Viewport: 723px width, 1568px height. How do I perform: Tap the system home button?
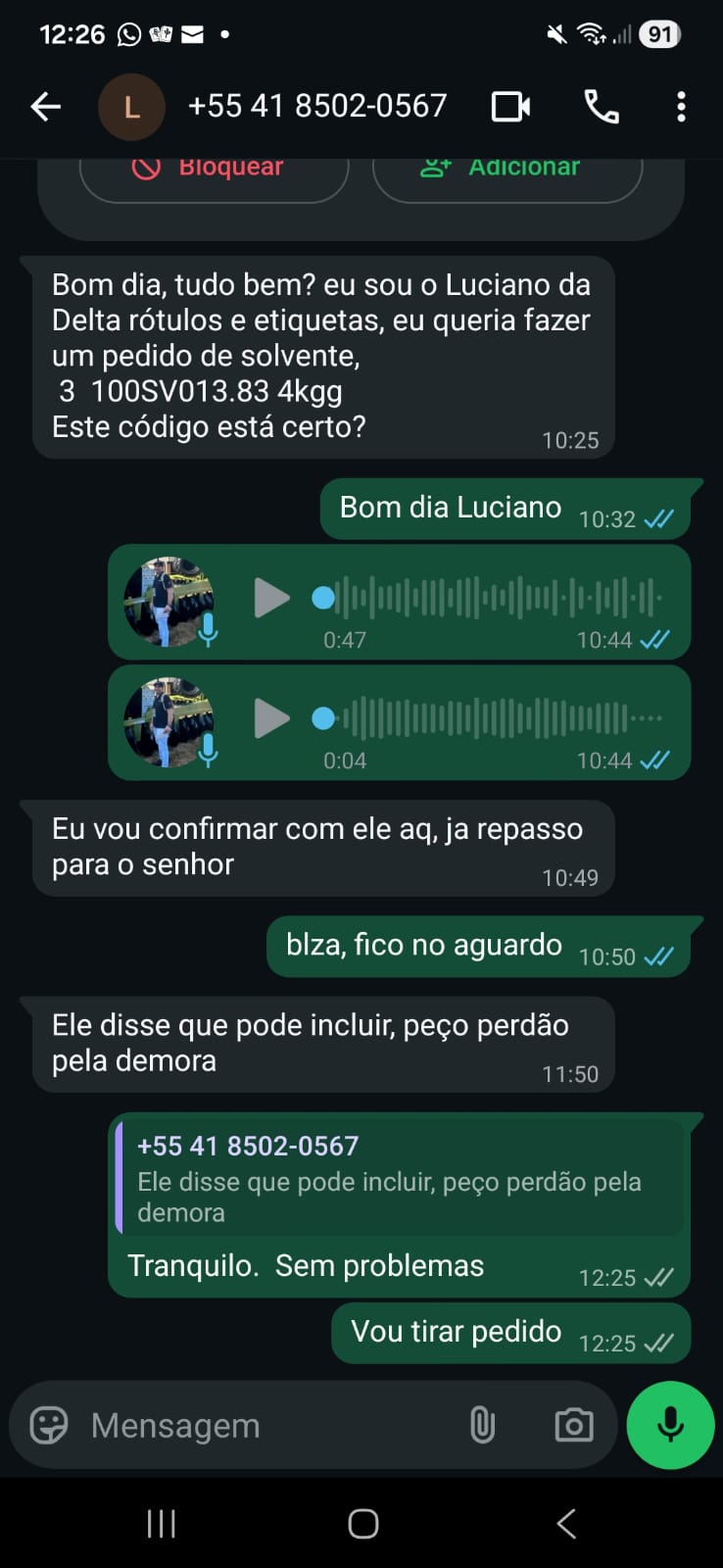(x=362, y=1523)
